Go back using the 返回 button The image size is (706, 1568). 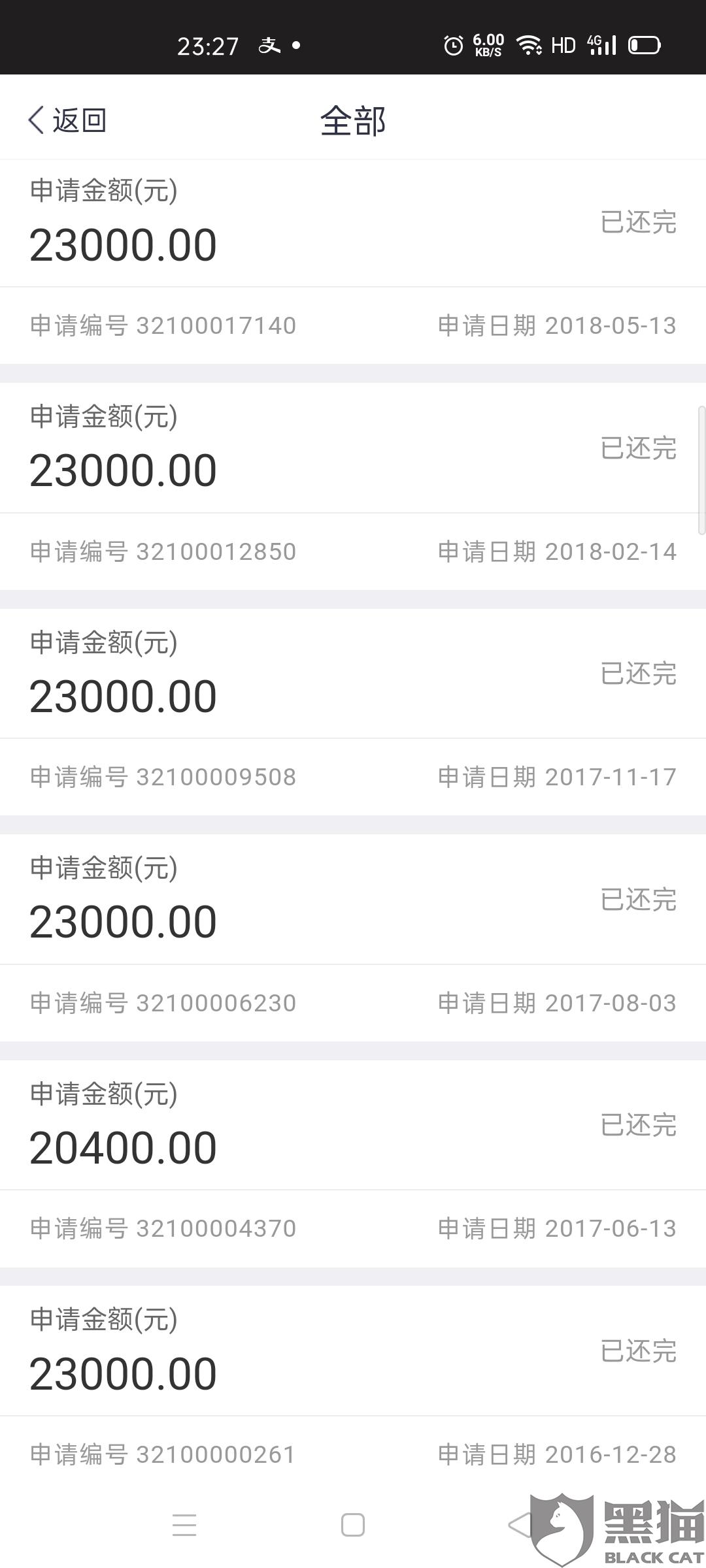click(67, 120)
